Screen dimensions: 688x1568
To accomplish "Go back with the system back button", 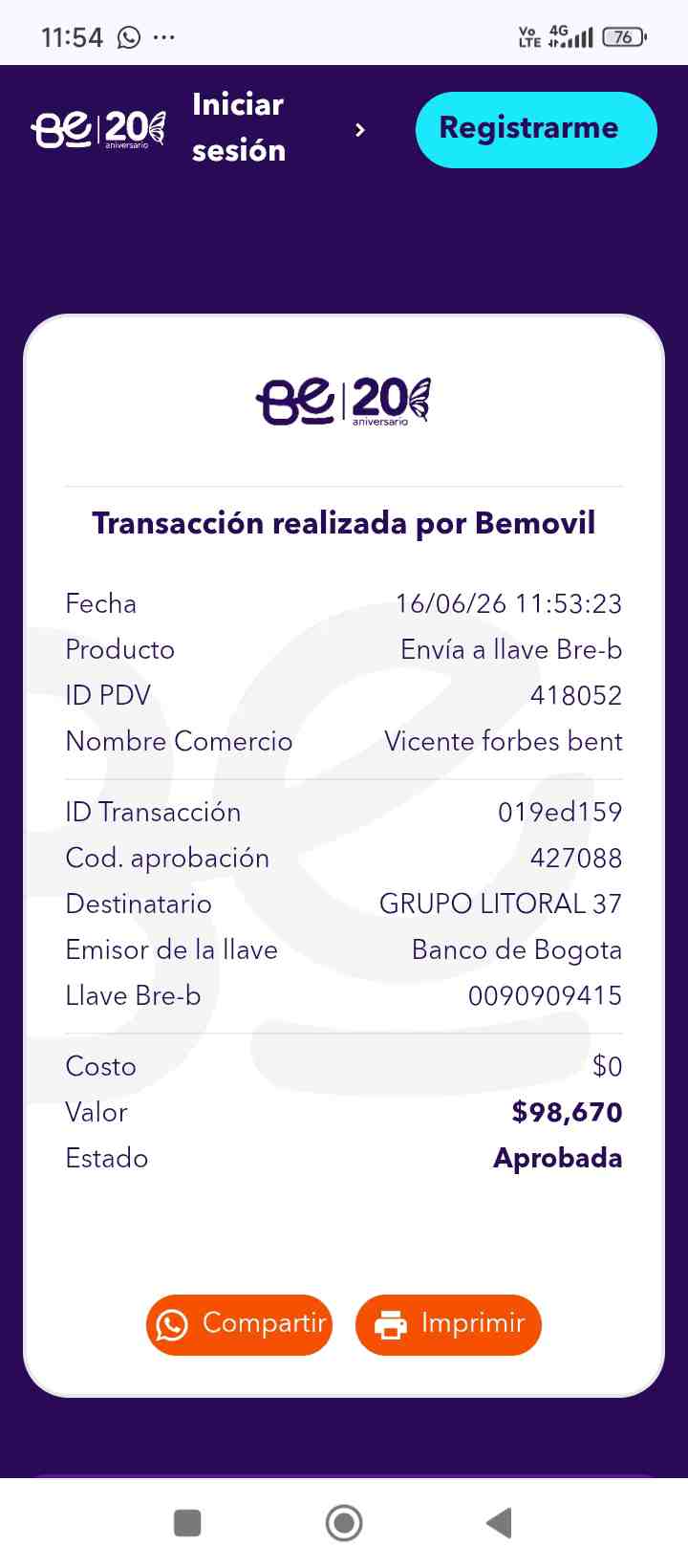I will click(x=499, y=1523).
